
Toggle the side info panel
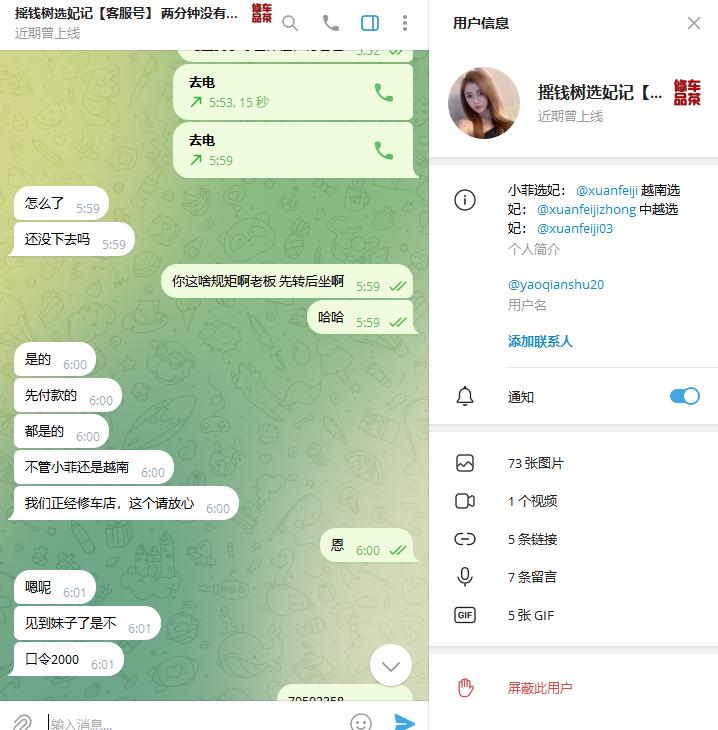369,23
